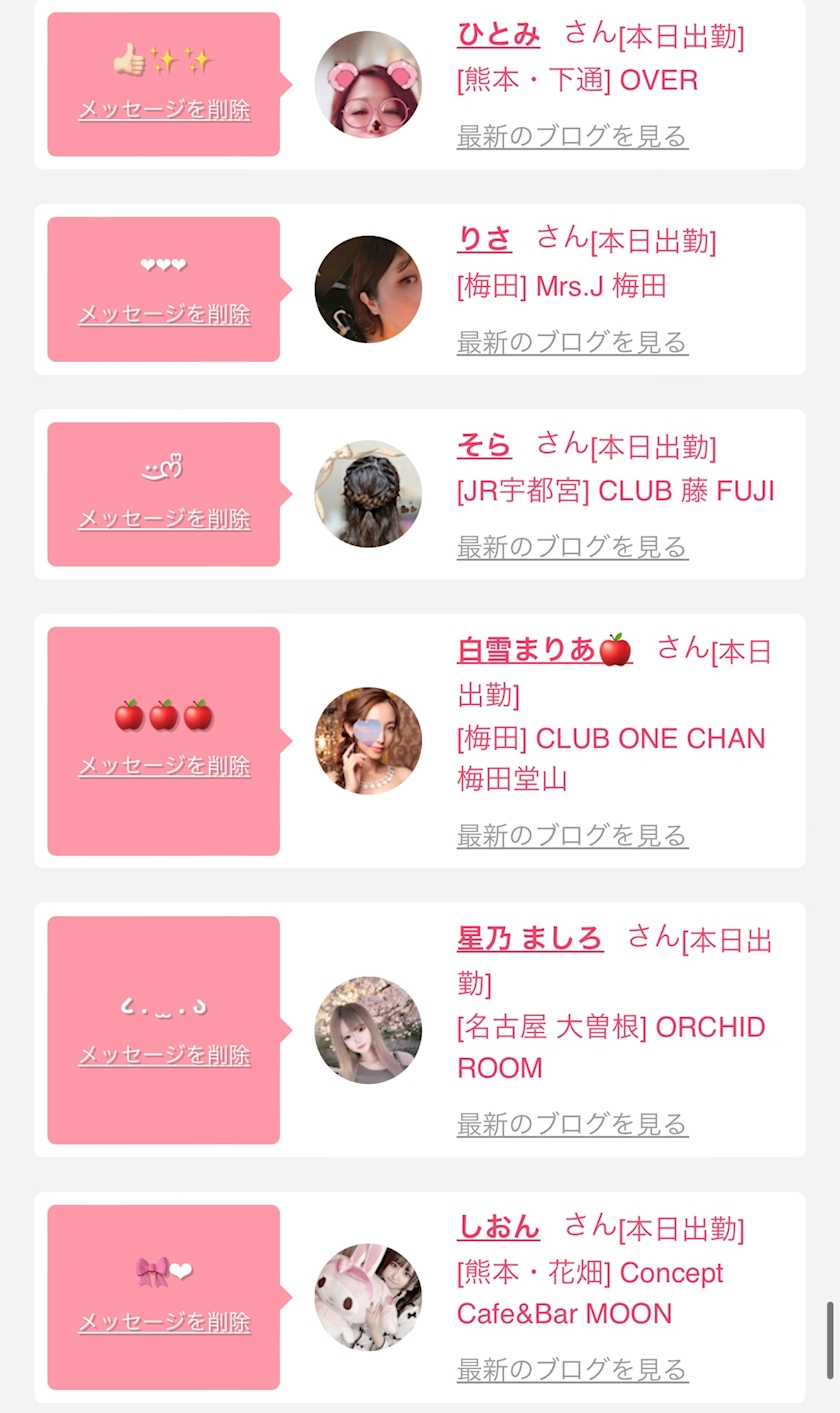840x1413 pixels.
Task: View ひとみ's latest blog
Action: pyautogui.click(x=572, y=136)
